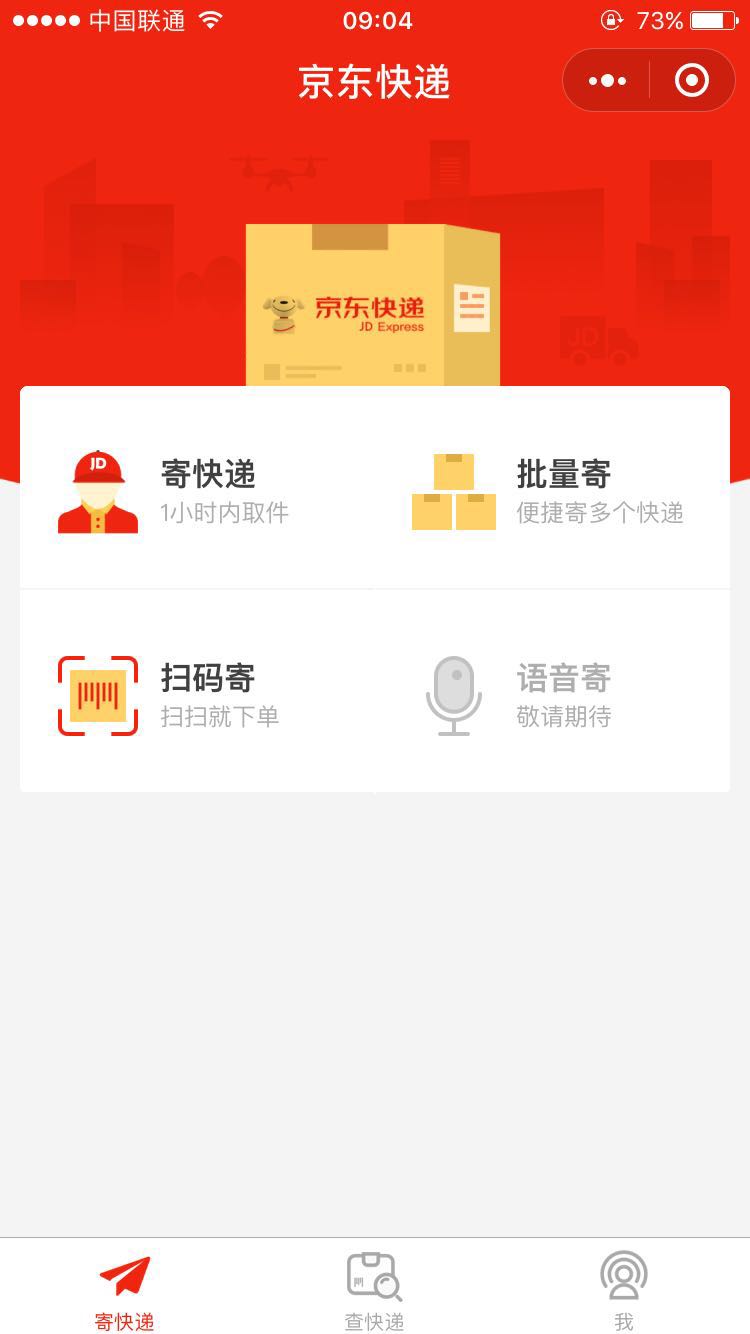750x1334 pixels.
Task: Select the 寄快递 bottom tab
Action: [125, 1290]
